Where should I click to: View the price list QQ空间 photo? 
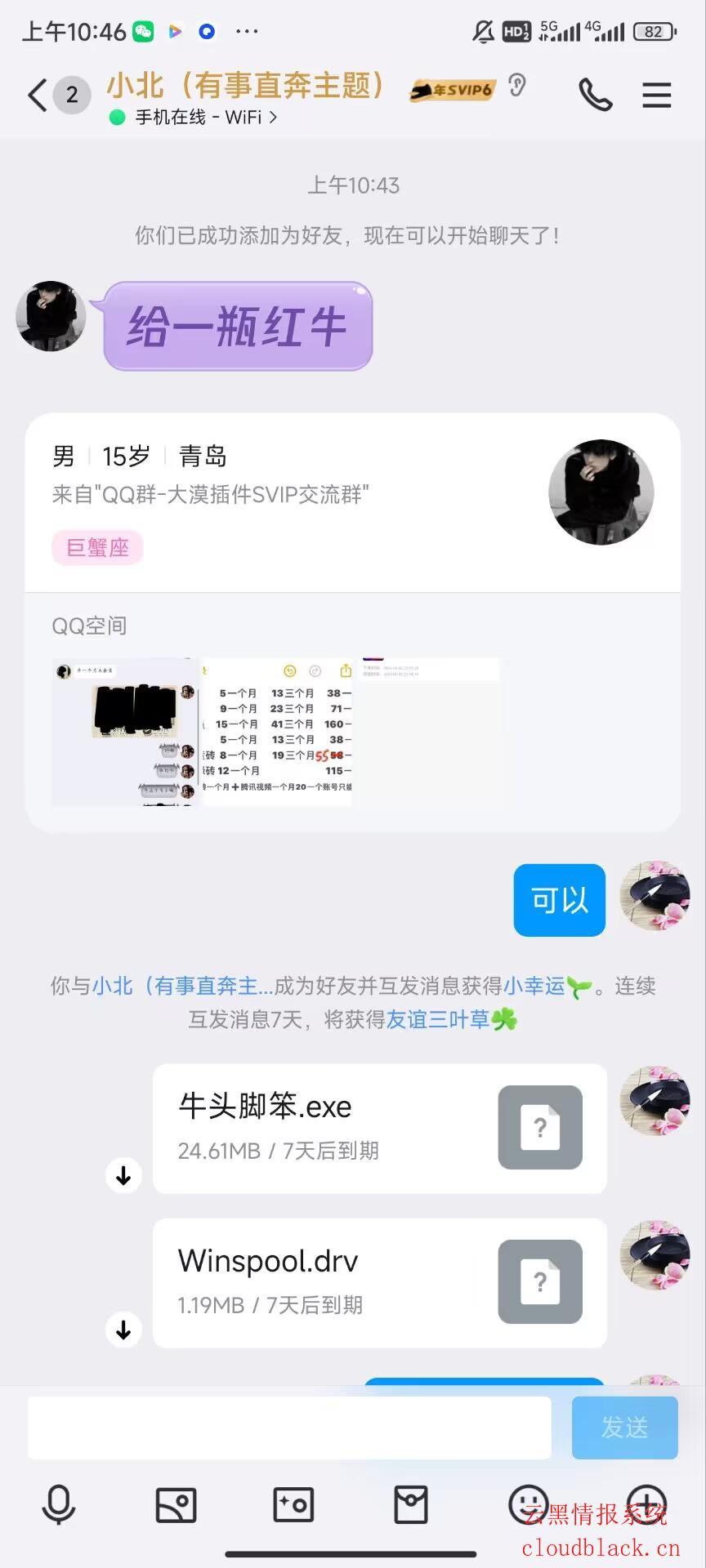click(277, 732)
